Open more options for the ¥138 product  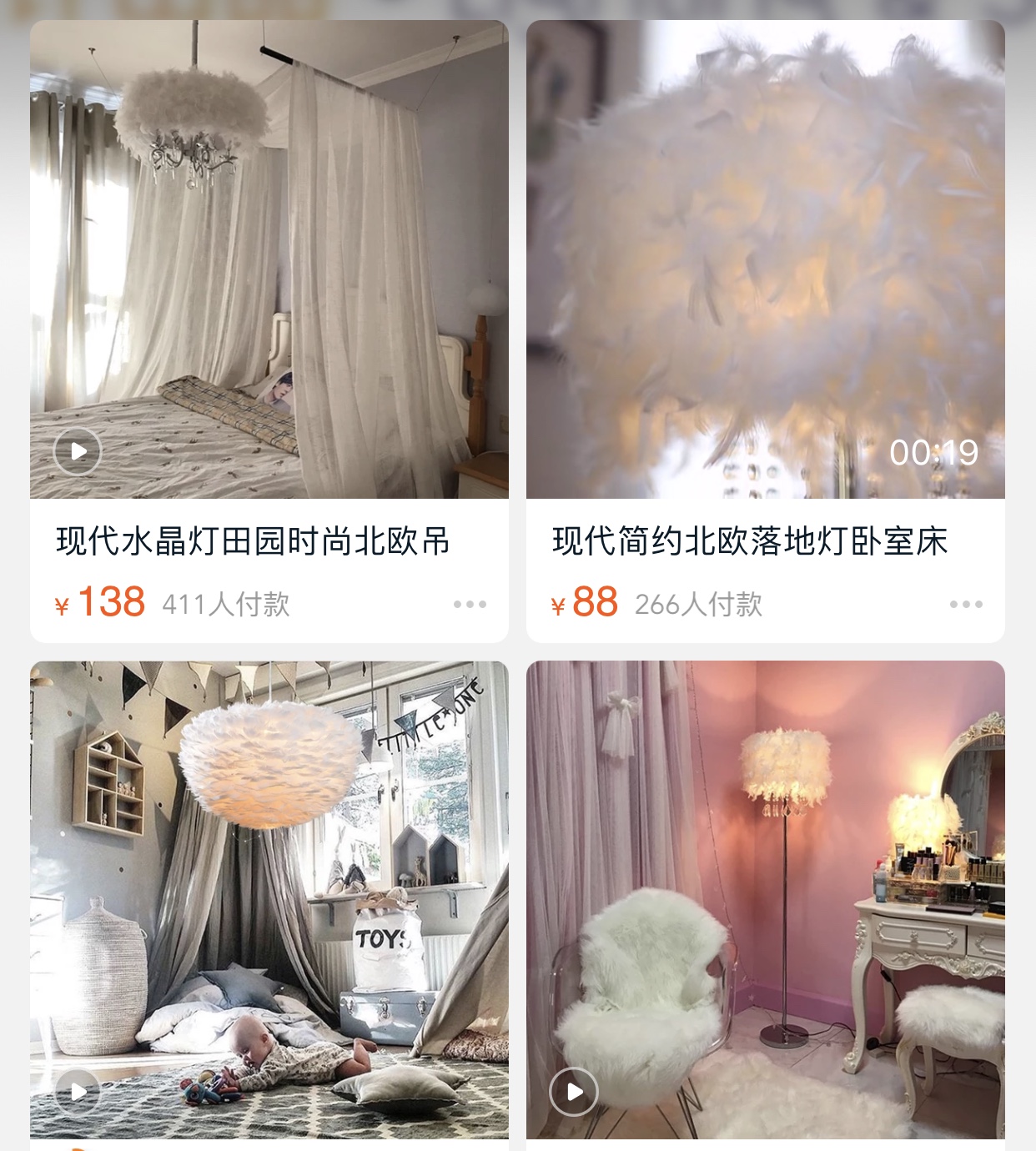470,604
